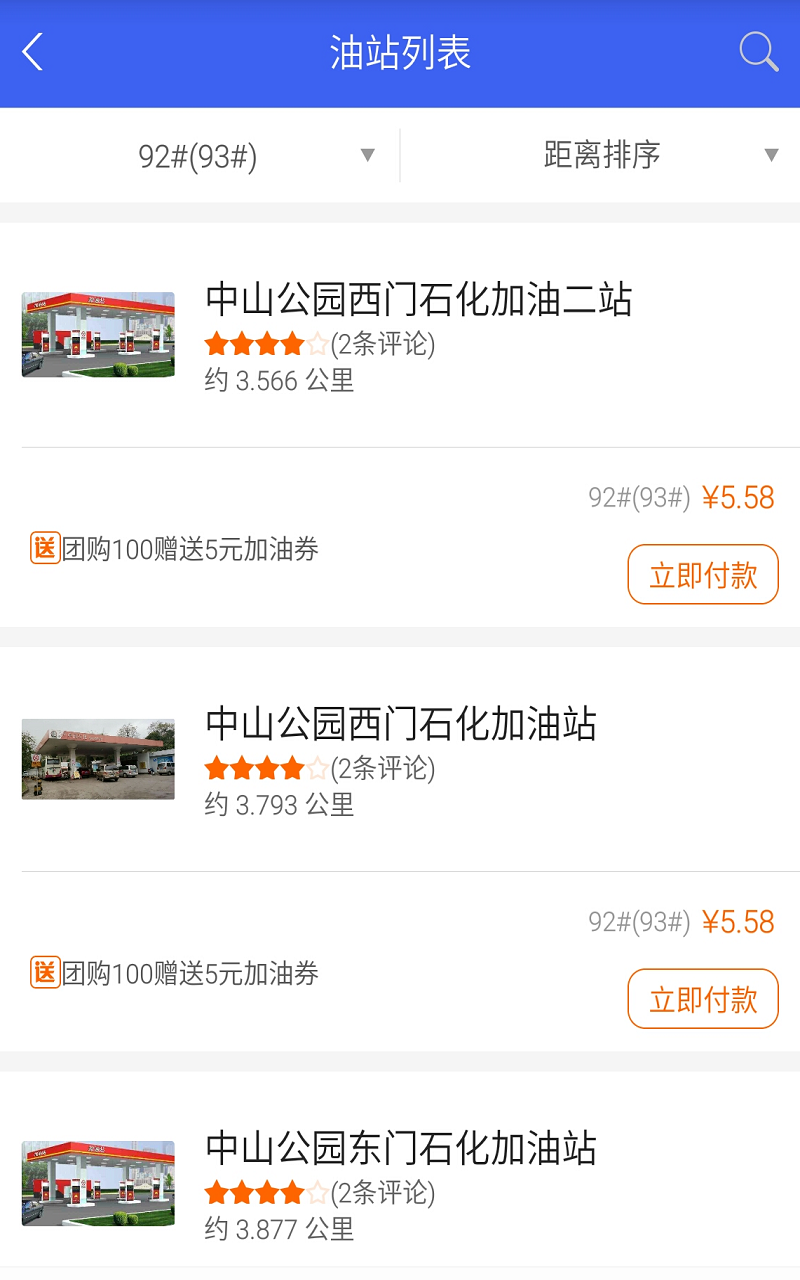Open 中山公园西门石化加油二站 station details
This screenshot has height=1280, width=800.
(418, 300)
